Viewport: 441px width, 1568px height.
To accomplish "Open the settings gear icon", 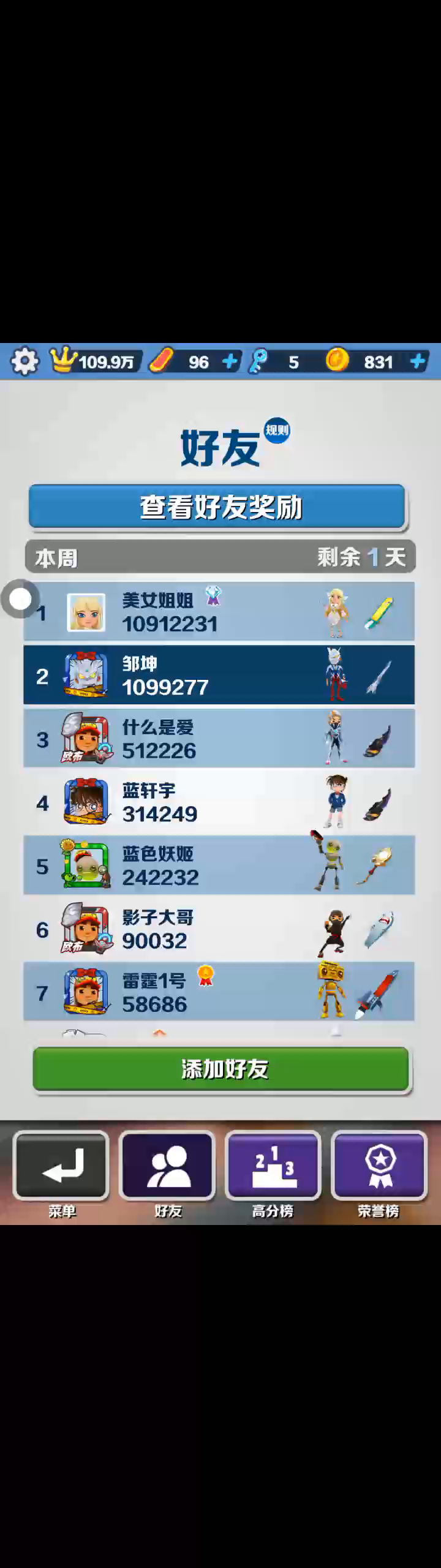I will point(24,361).
